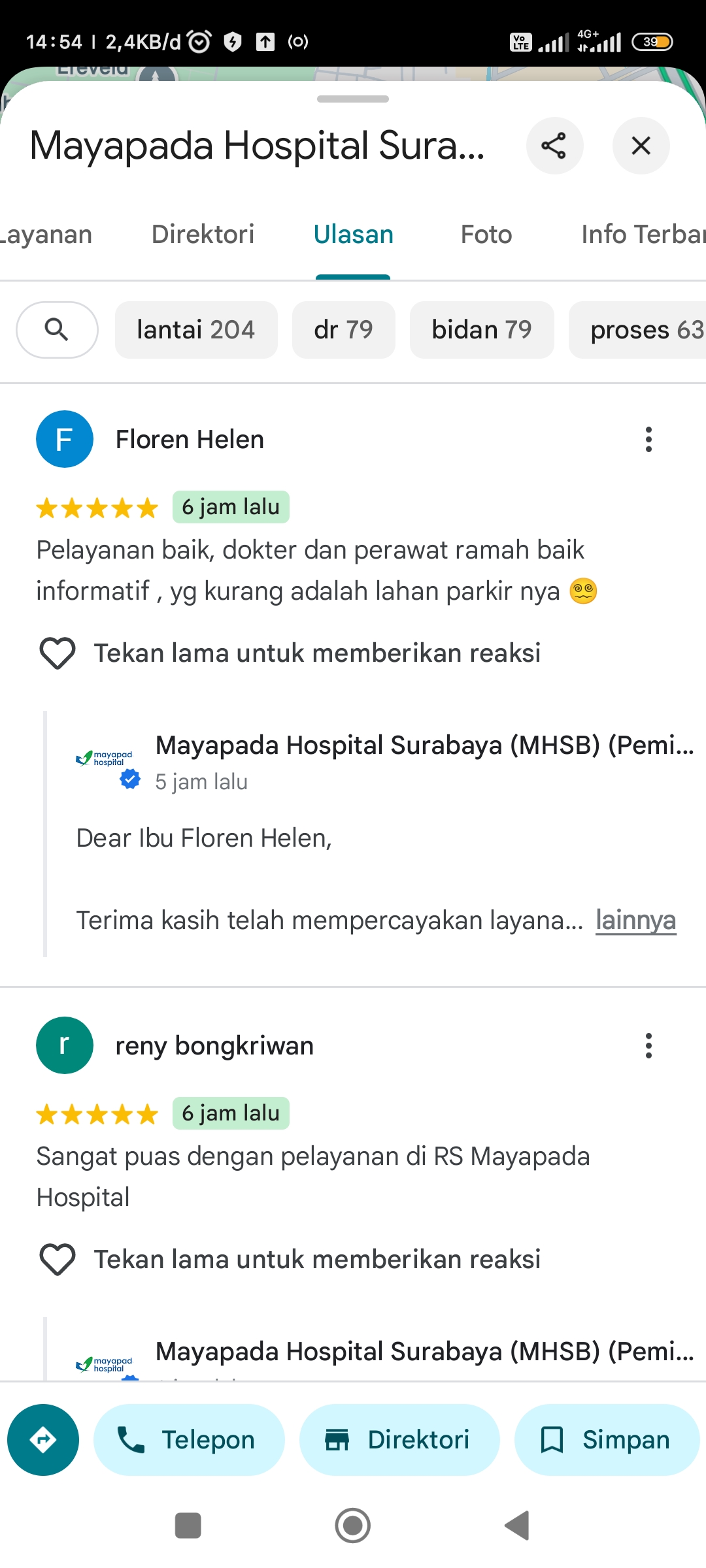Search within reviews using magnifier
The width and height of the screenshot is (706, 1568).
click(57, 330)
